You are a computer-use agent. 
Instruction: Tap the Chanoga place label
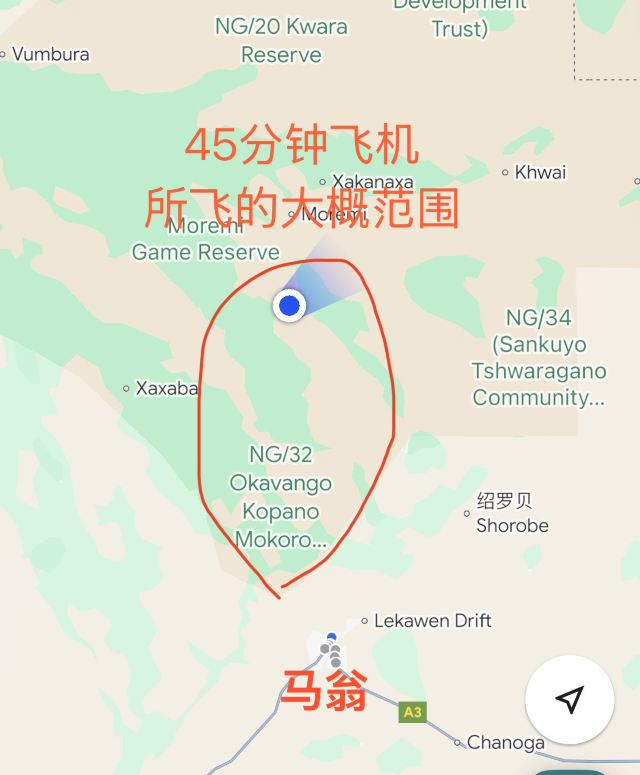click(505, 742)
